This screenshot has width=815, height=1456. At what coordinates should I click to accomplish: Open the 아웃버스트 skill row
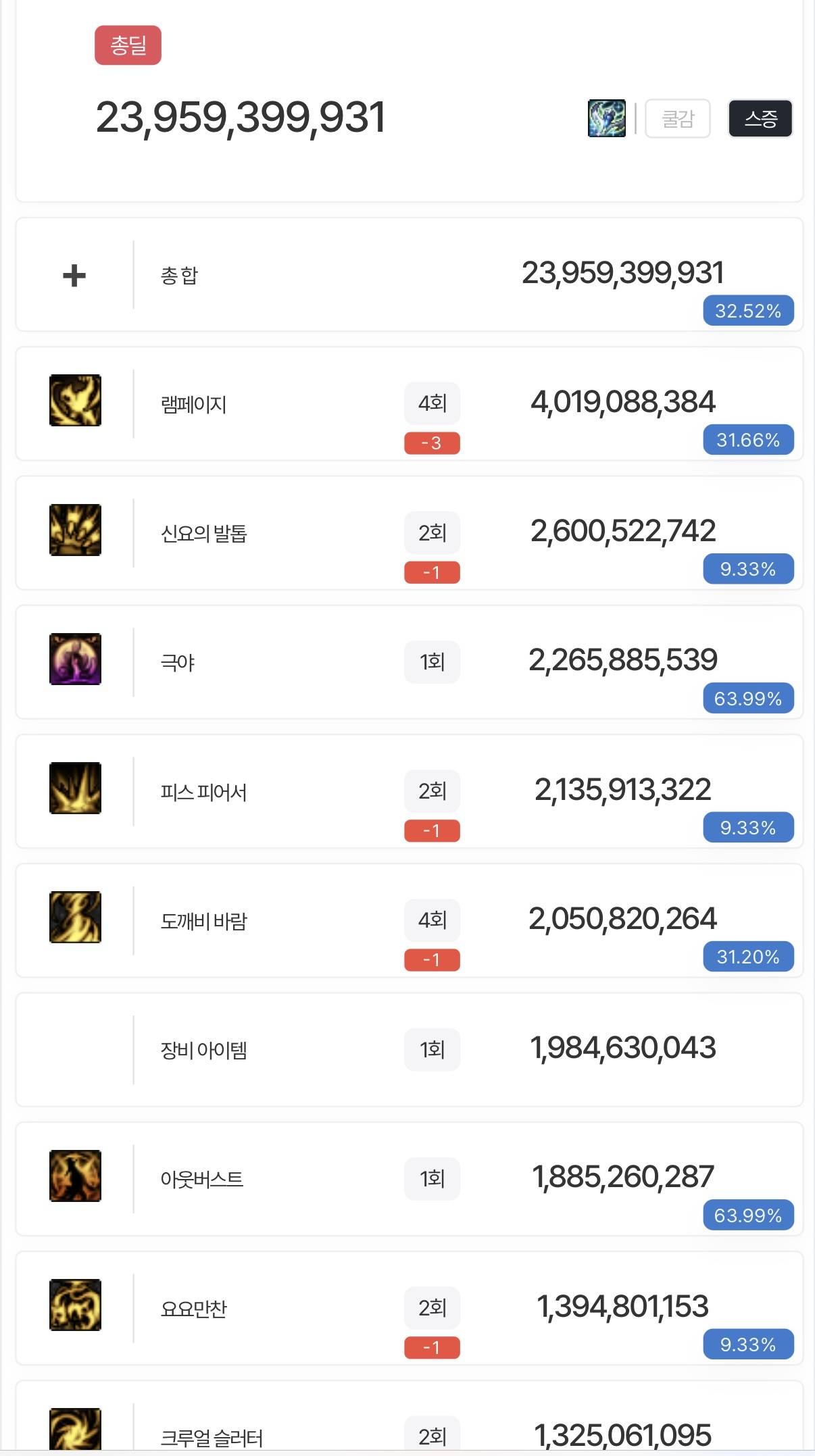pos(409,1179)
